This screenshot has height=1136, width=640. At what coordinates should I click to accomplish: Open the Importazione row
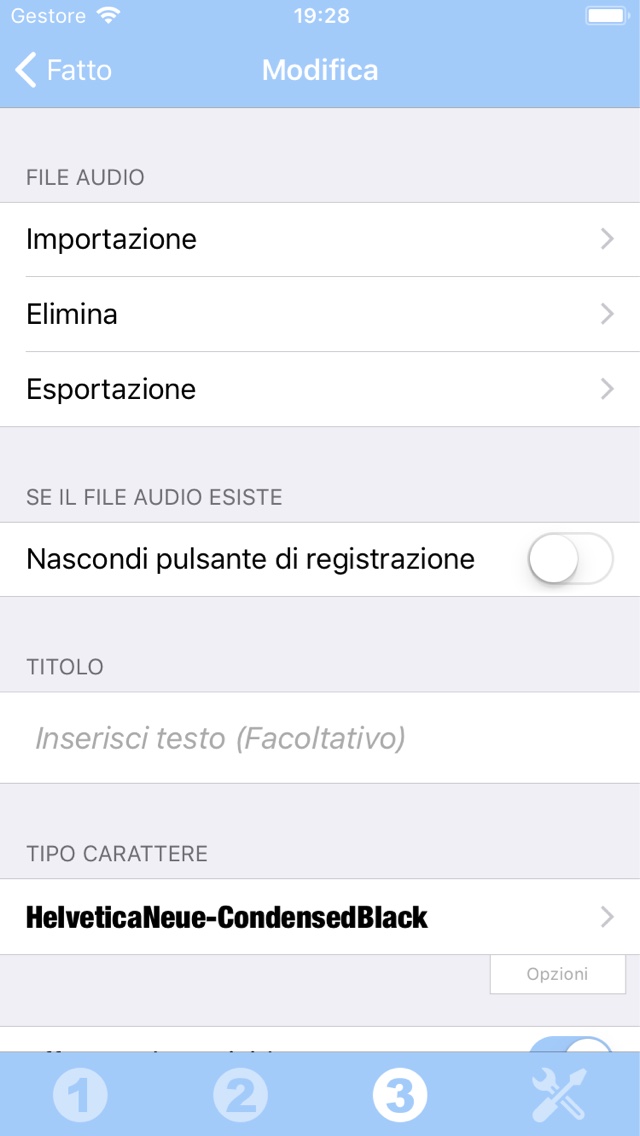point(320,239)
